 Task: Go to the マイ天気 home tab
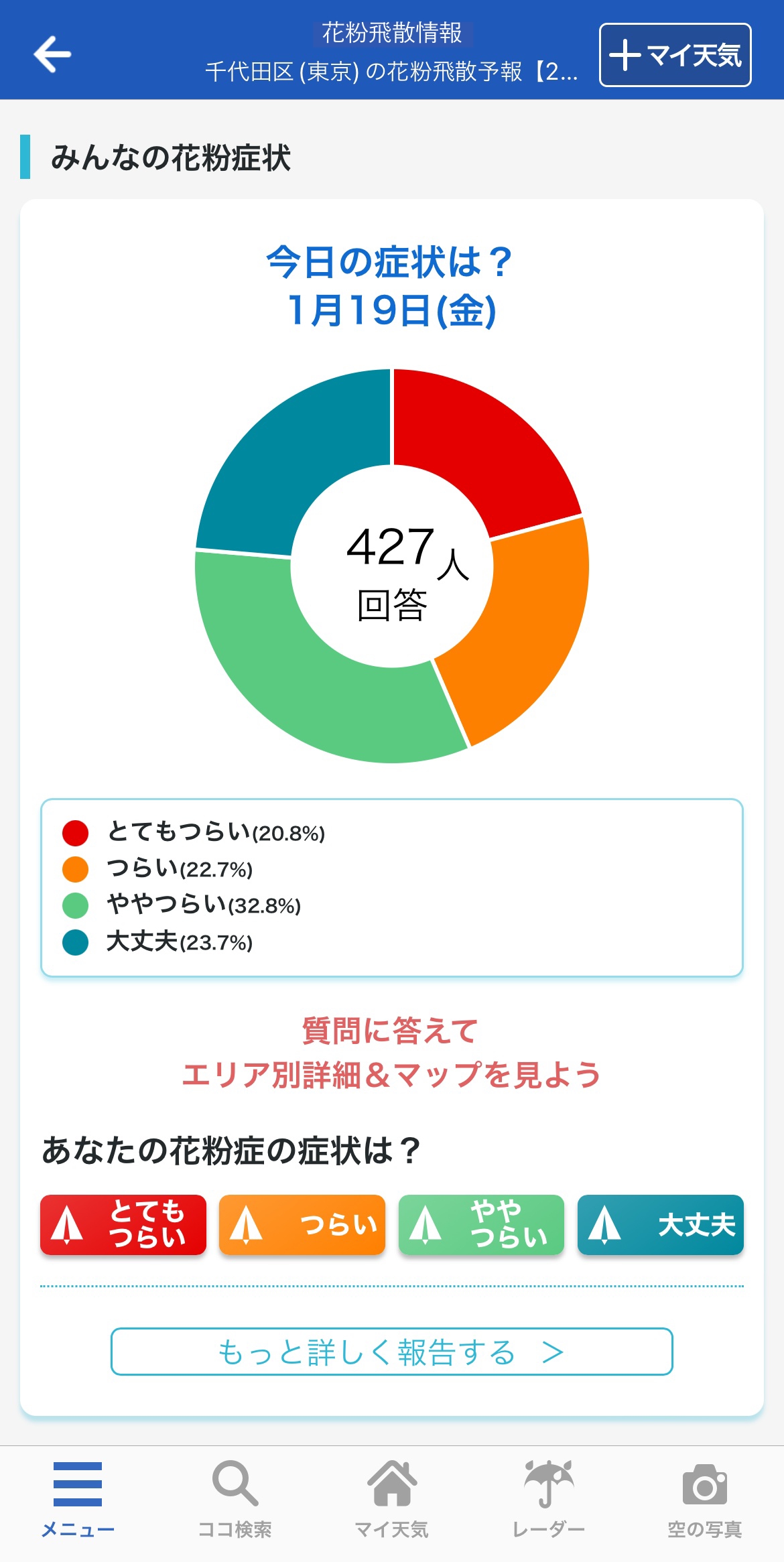click(391, 1500)
